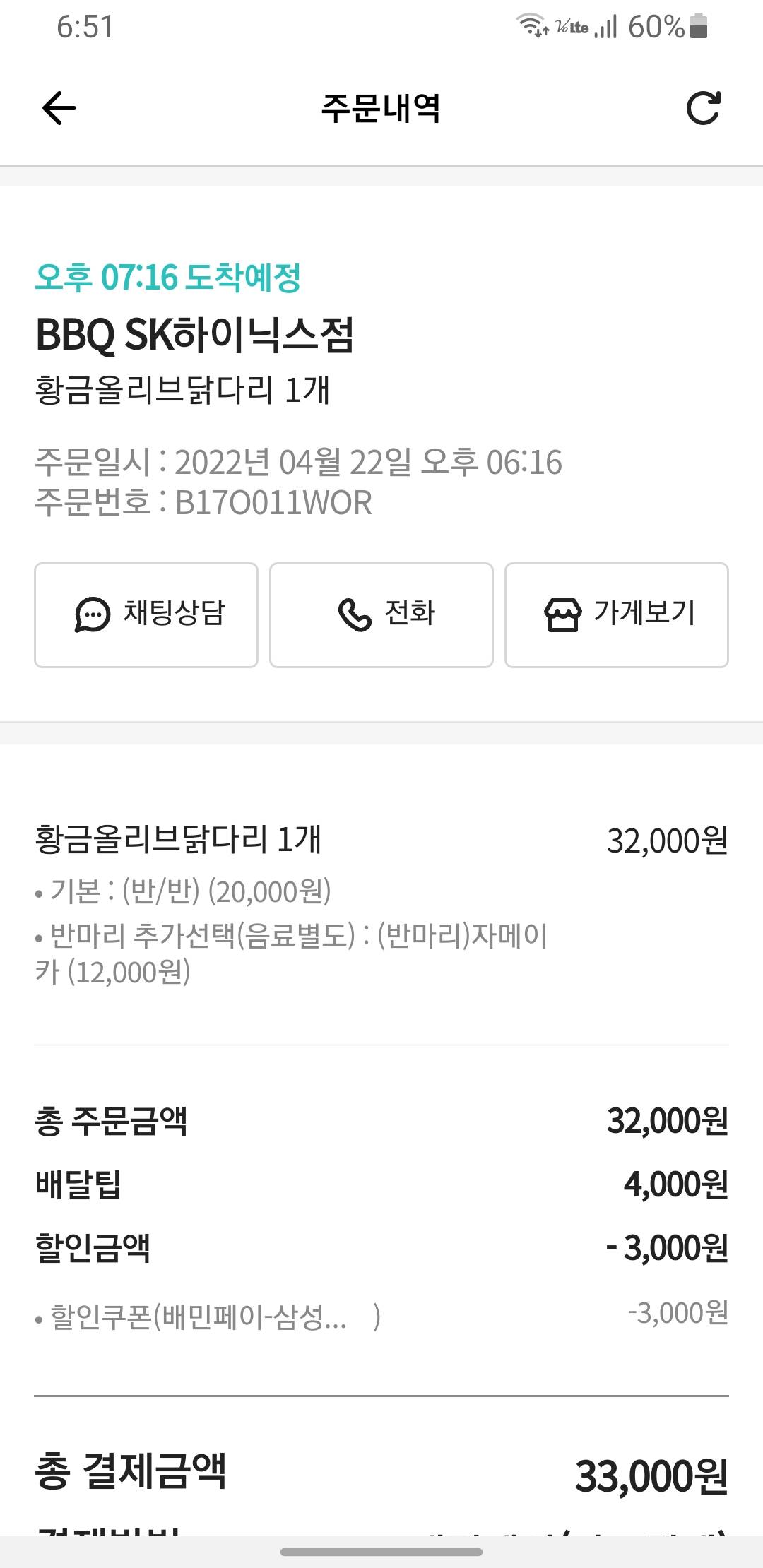Refresh the order details
Image resolution: width=763 pixels, height=1568 pixels.
coord(703,108)
